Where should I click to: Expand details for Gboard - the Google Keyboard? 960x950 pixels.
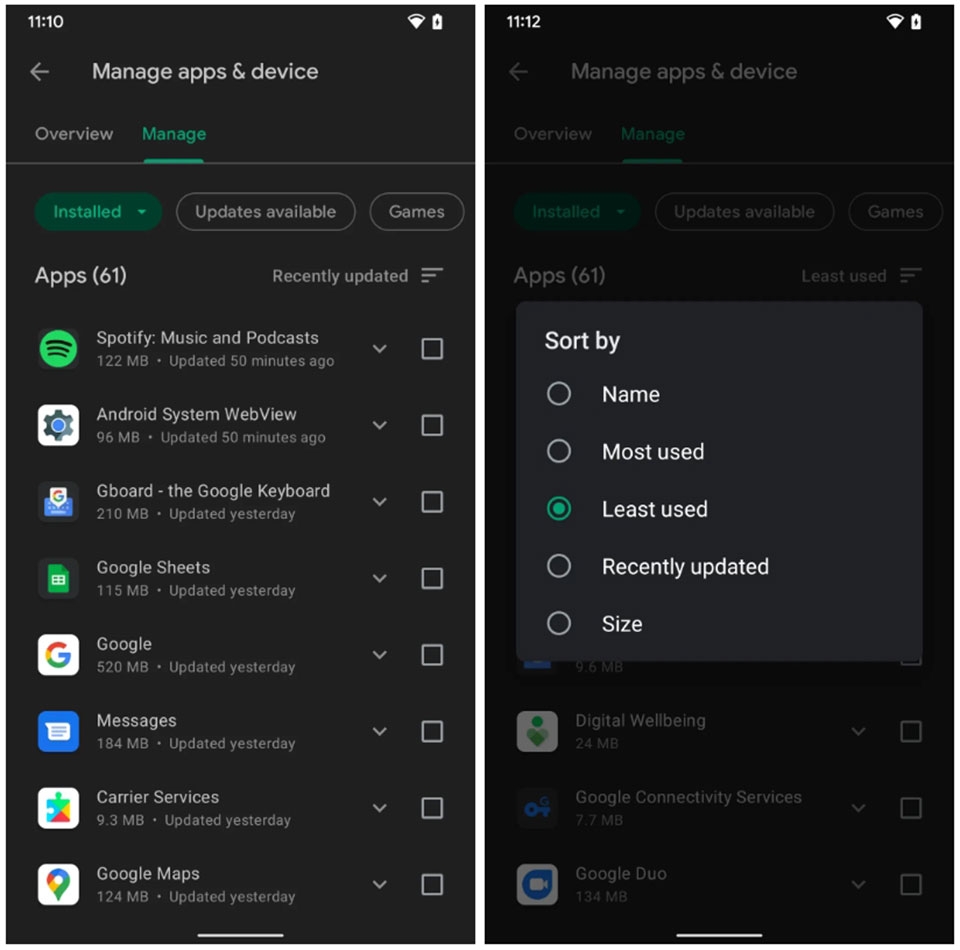[x=380, y=502]
